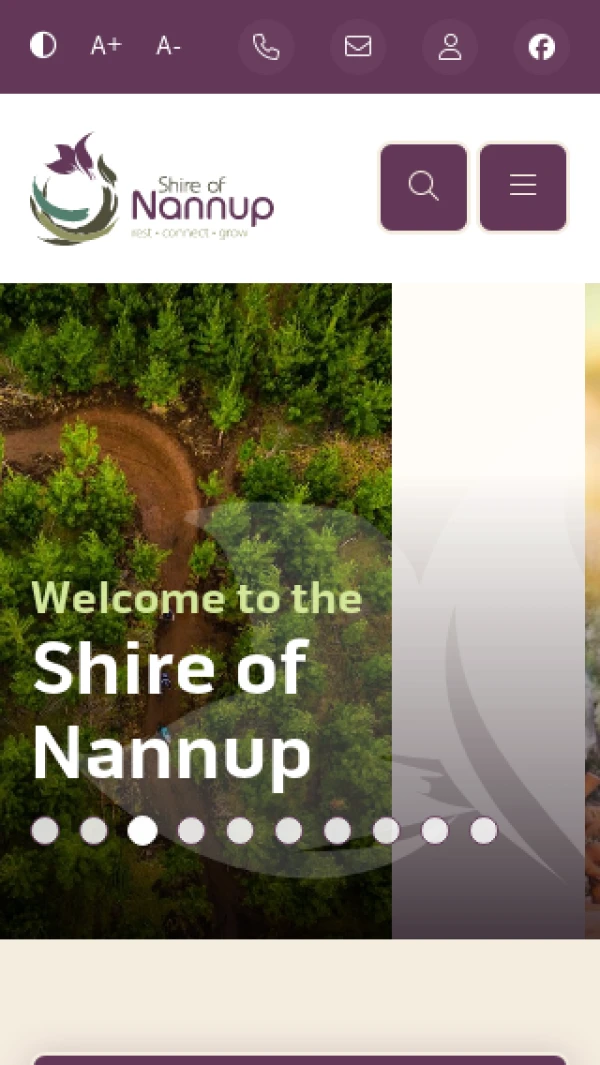The image size is (600, 1065).
Task: Tap the phone contact icon
Action: point(266,47)
